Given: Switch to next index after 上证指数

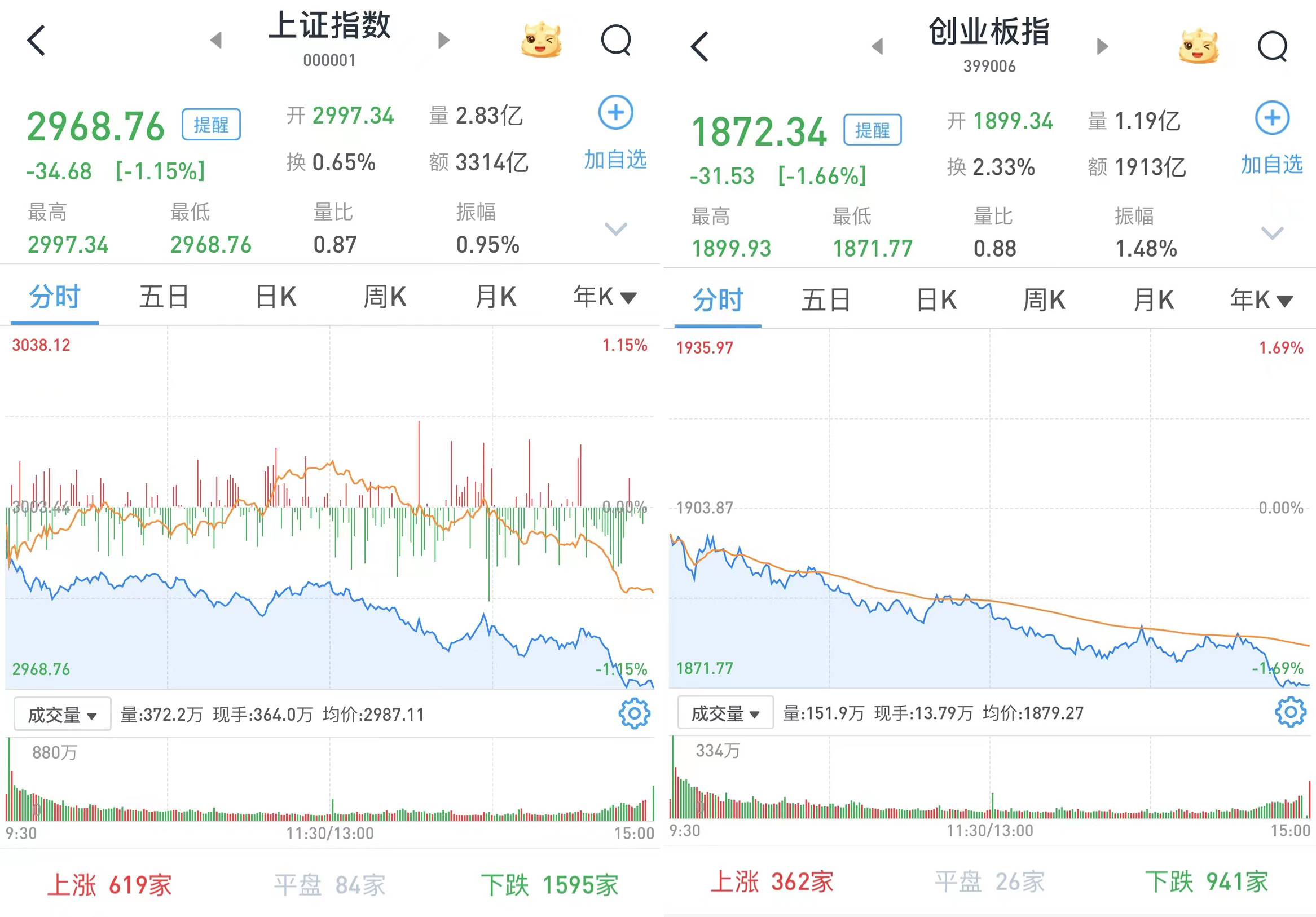Looking at the screenshot, I should (443, 40).
